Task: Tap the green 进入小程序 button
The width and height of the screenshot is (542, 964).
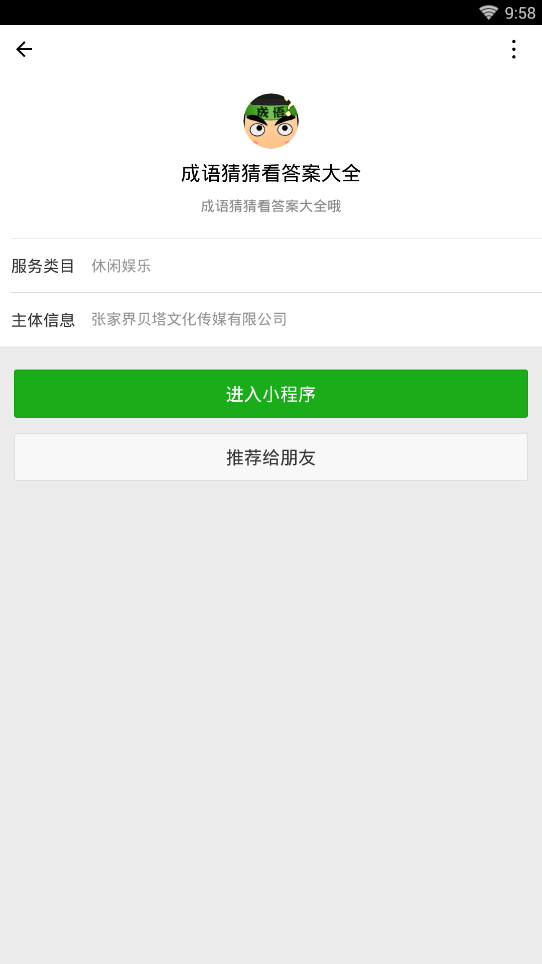Action: tap(271, 393)
